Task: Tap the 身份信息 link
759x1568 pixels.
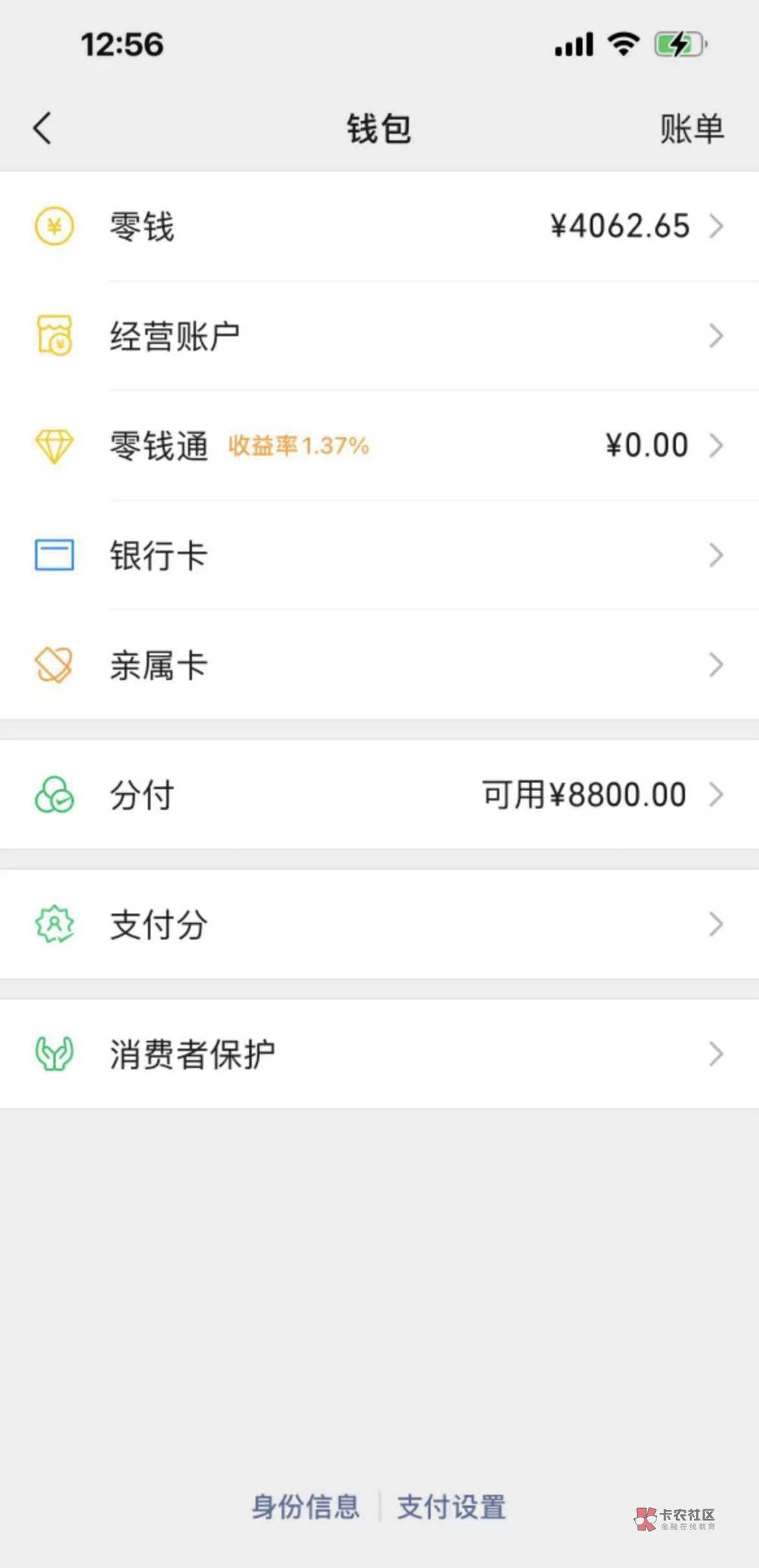Action: point(306,1507)
